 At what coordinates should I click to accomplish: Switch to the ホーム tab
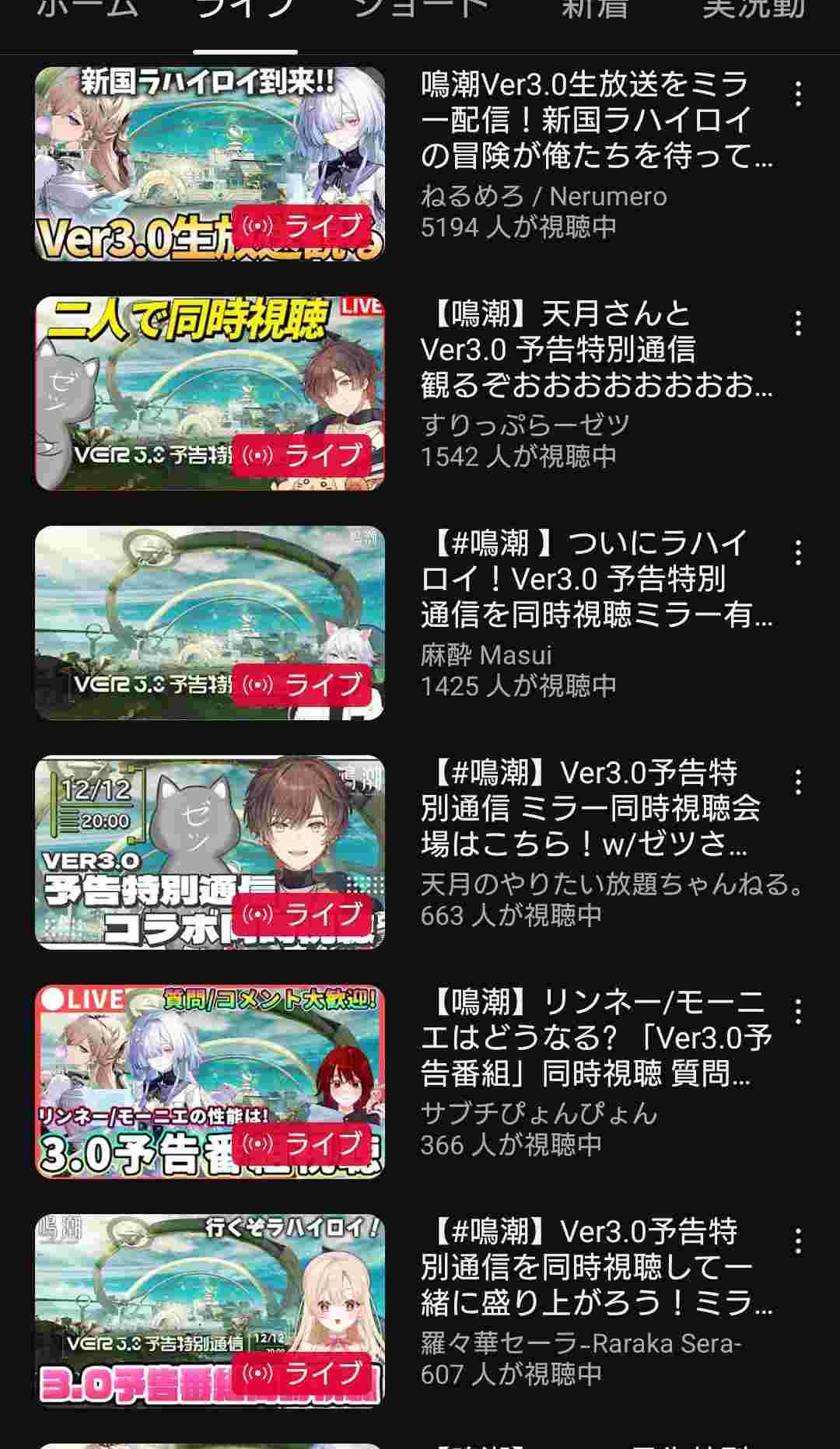[87, 11]
